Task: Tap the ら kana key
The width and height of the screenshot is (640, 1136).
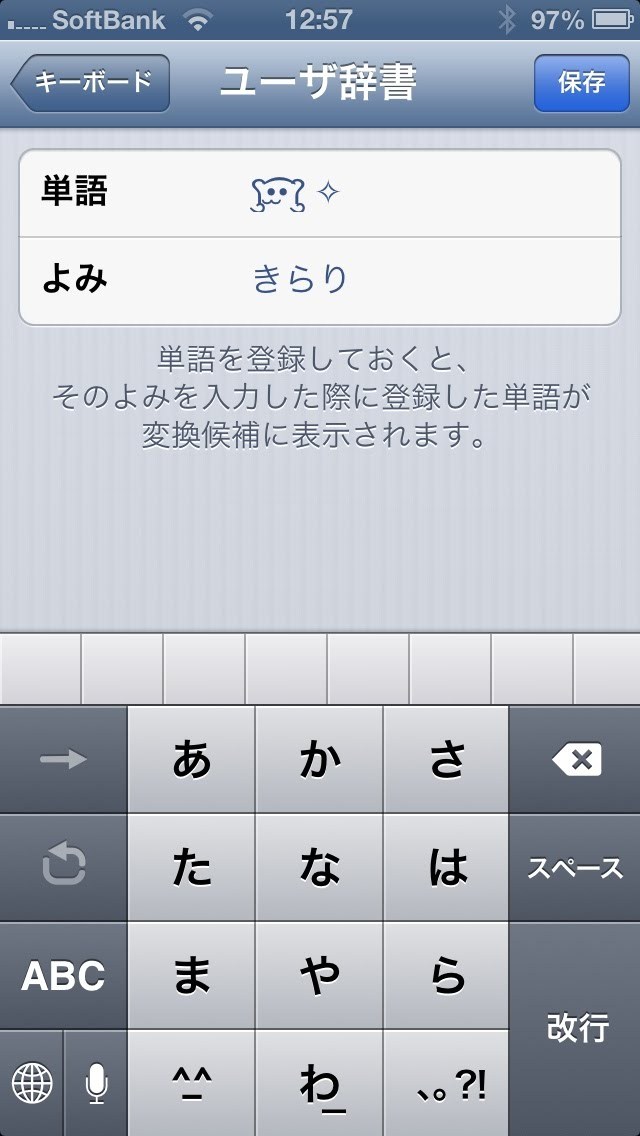Action: (447, 976)
